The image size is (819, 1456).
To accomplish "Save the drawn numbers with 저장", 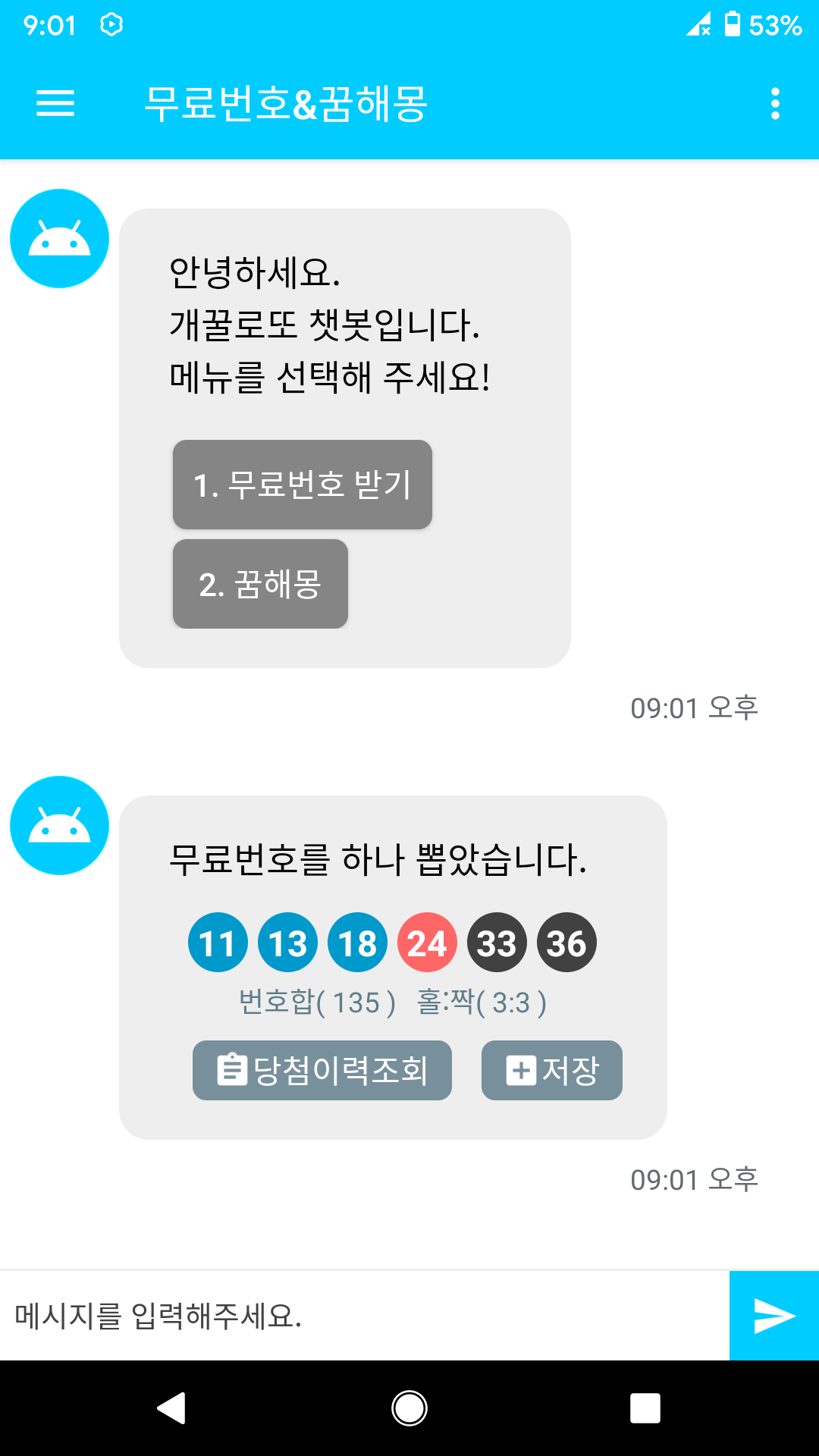I will (x=552, y=1070).
